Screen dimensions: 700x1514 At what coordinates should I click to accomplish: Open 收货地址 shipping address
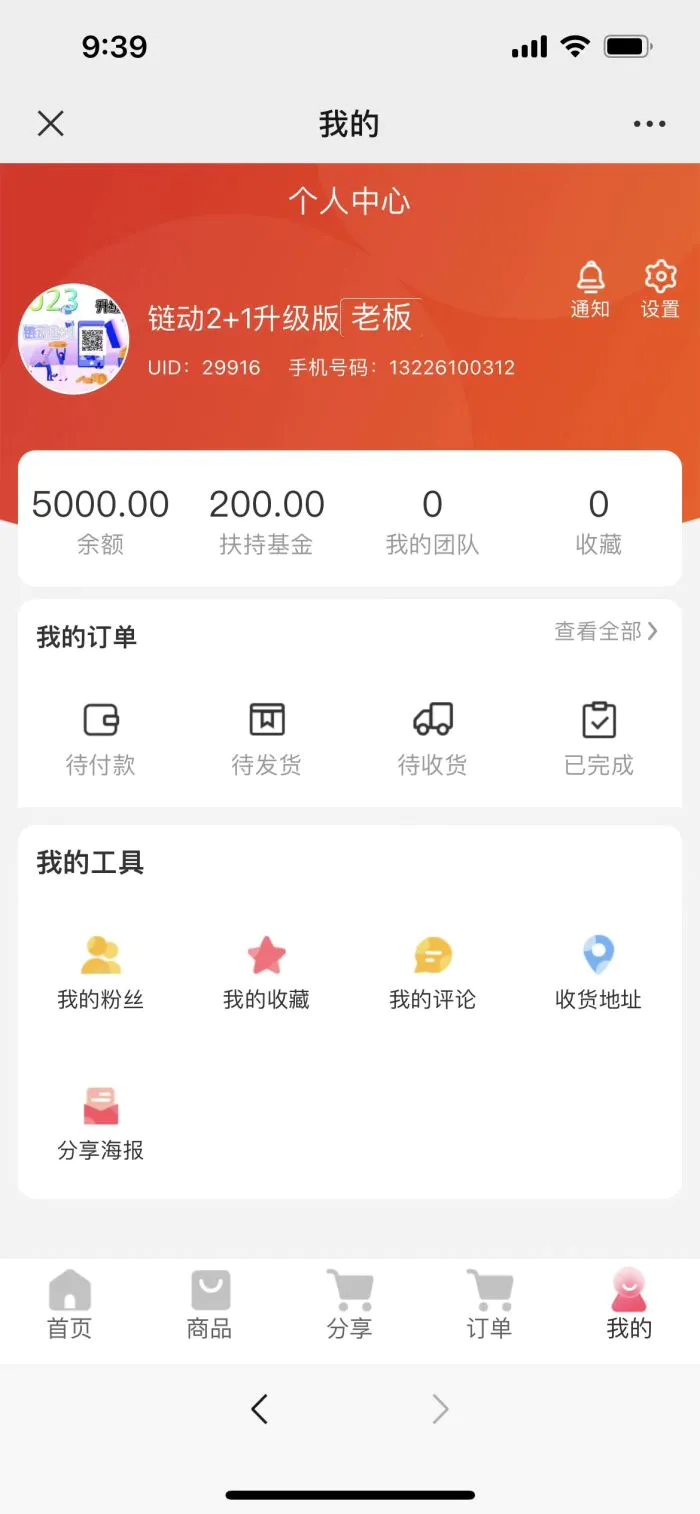coord(598,972)
